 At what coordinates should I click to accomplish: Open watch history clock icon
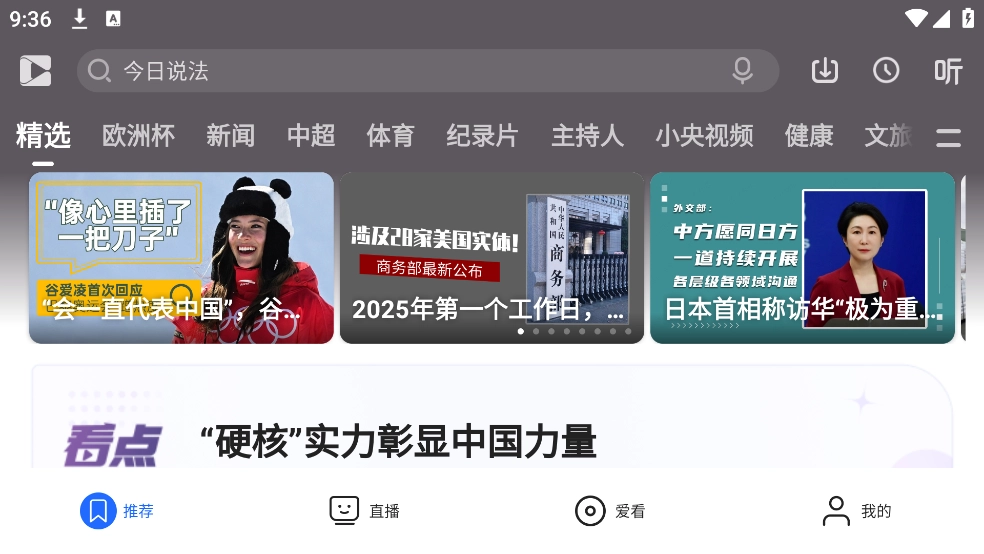pyautogui.click(x=886, y=70)
